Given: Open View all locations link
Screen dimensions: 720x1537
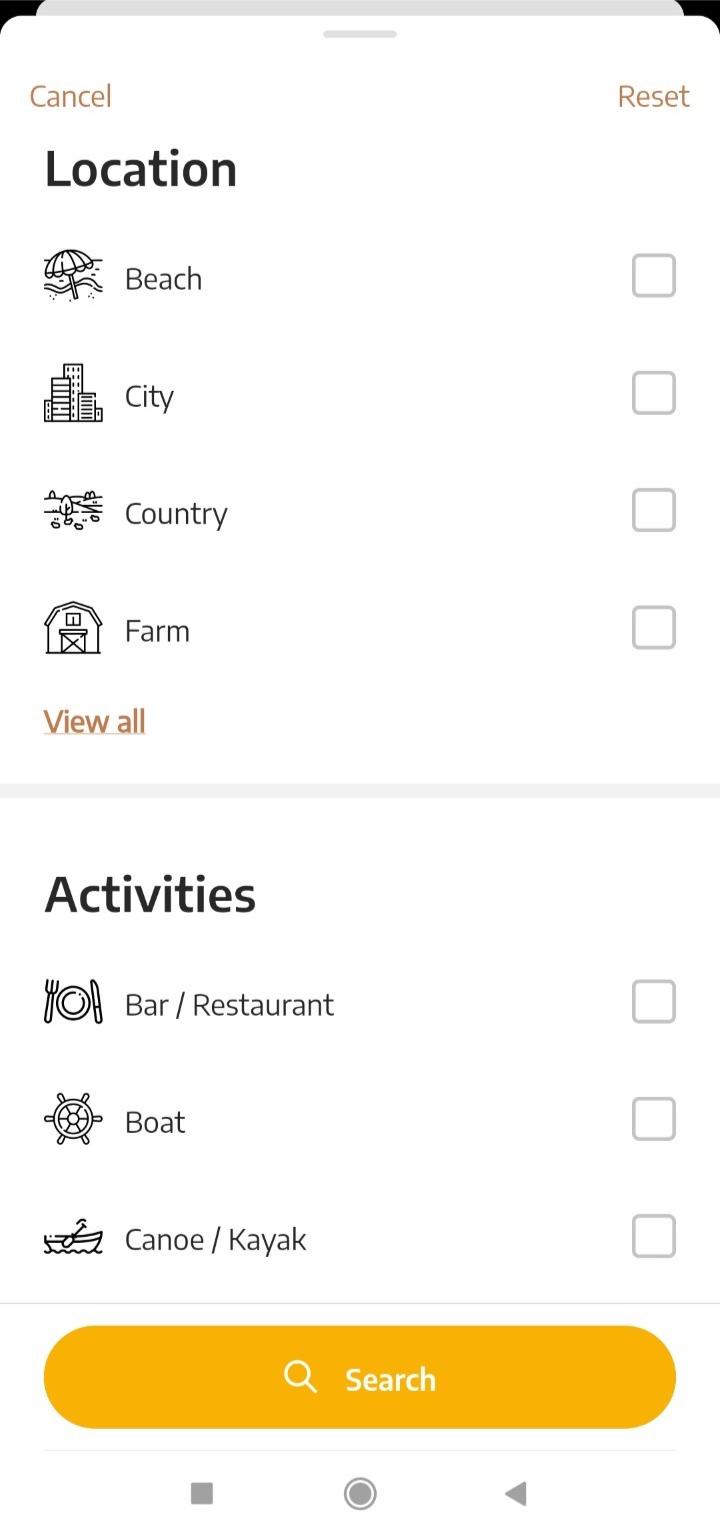Looking at the screenshot, I should pos(95,721).
